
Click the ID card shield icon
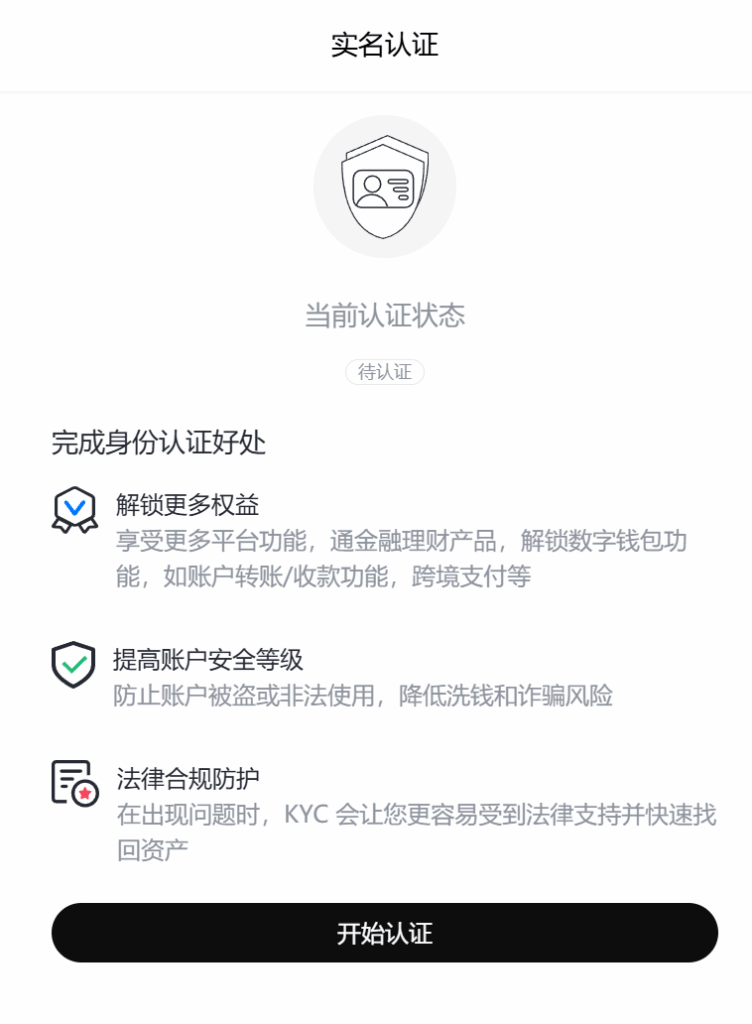(x=385, y=187)
